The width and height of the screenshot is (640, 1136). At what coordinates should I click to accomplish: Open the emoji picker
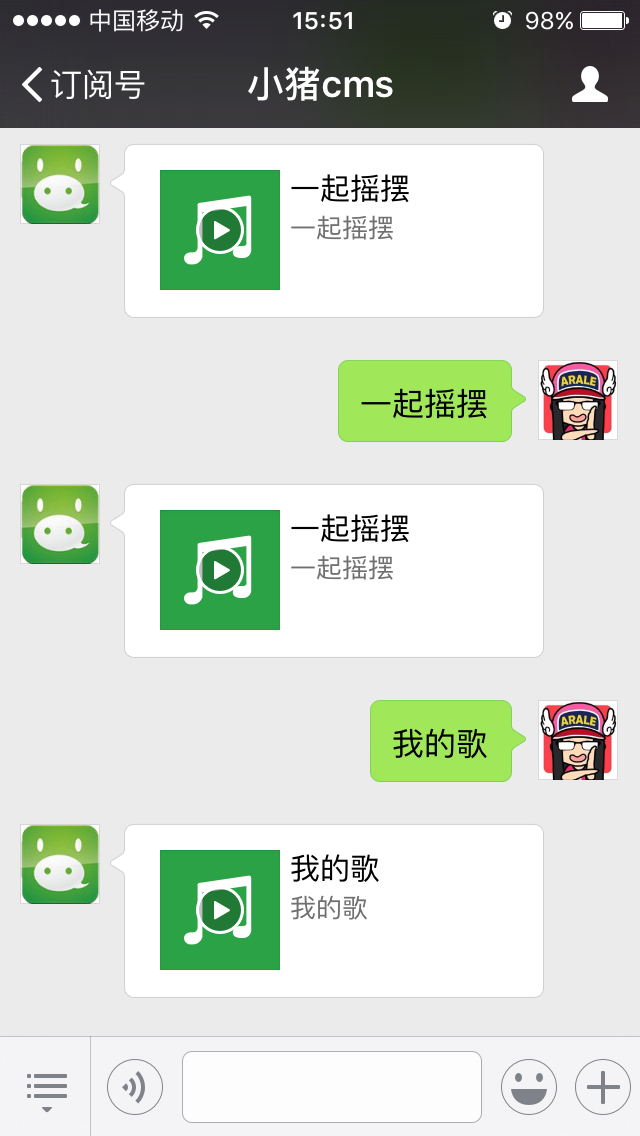(528, 1087)
